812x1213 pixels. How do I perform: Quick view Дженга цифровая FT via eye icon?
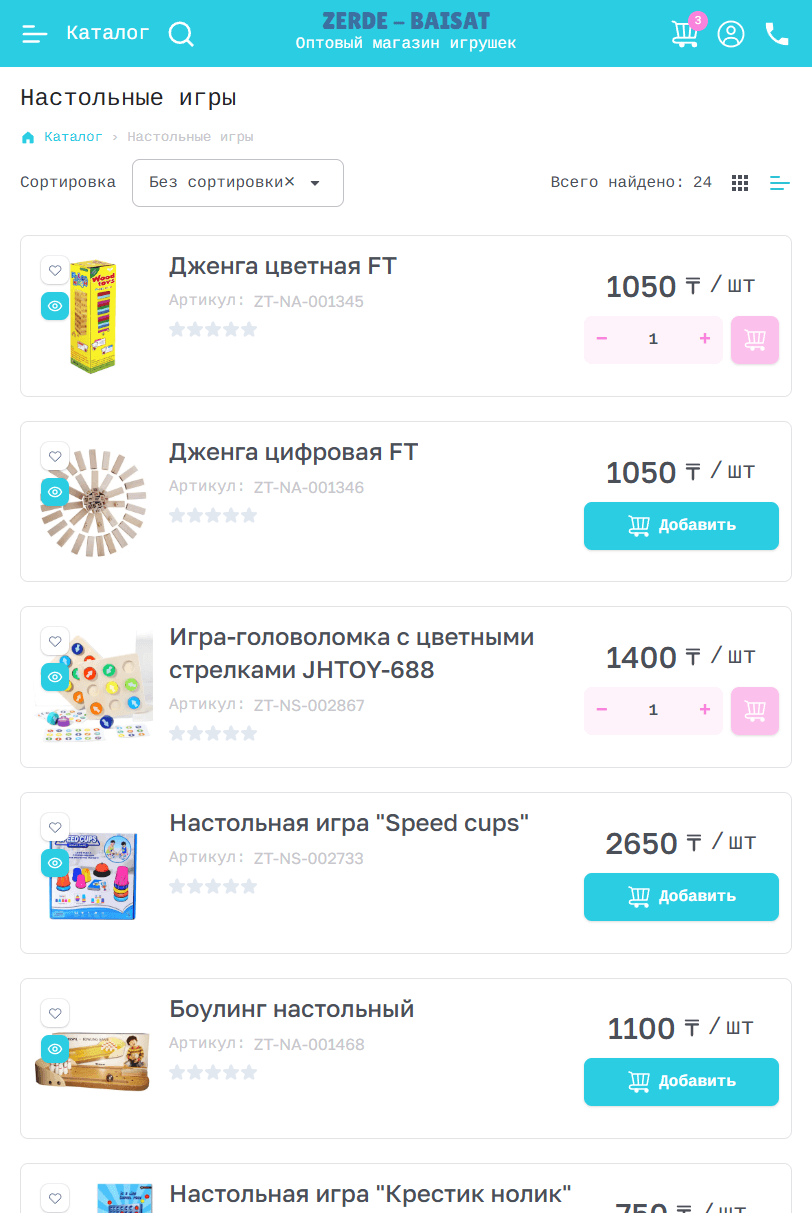55,492
